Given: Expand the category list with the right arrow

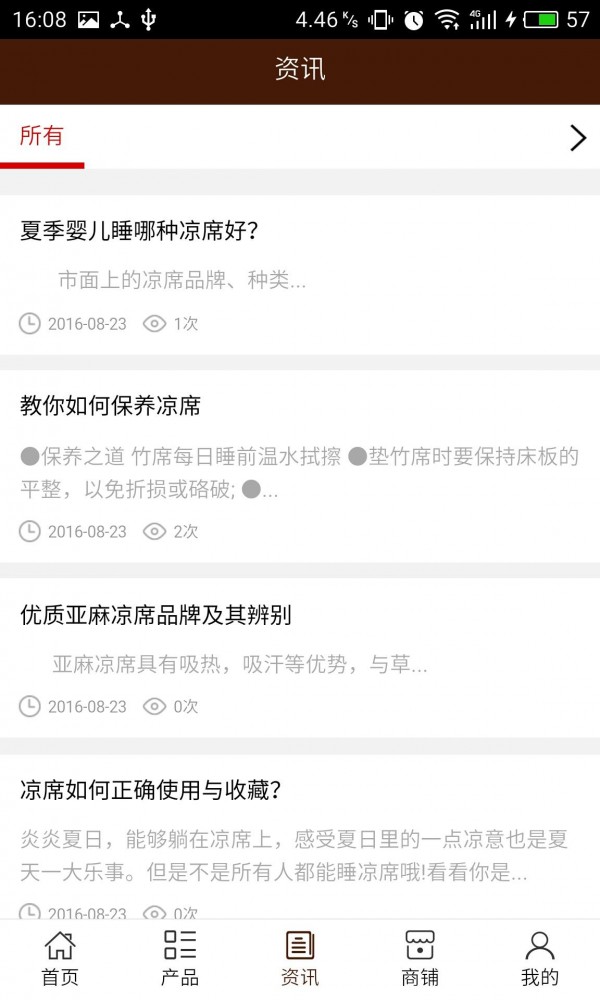Looking at the screenshot, I should tap(577, 138).
